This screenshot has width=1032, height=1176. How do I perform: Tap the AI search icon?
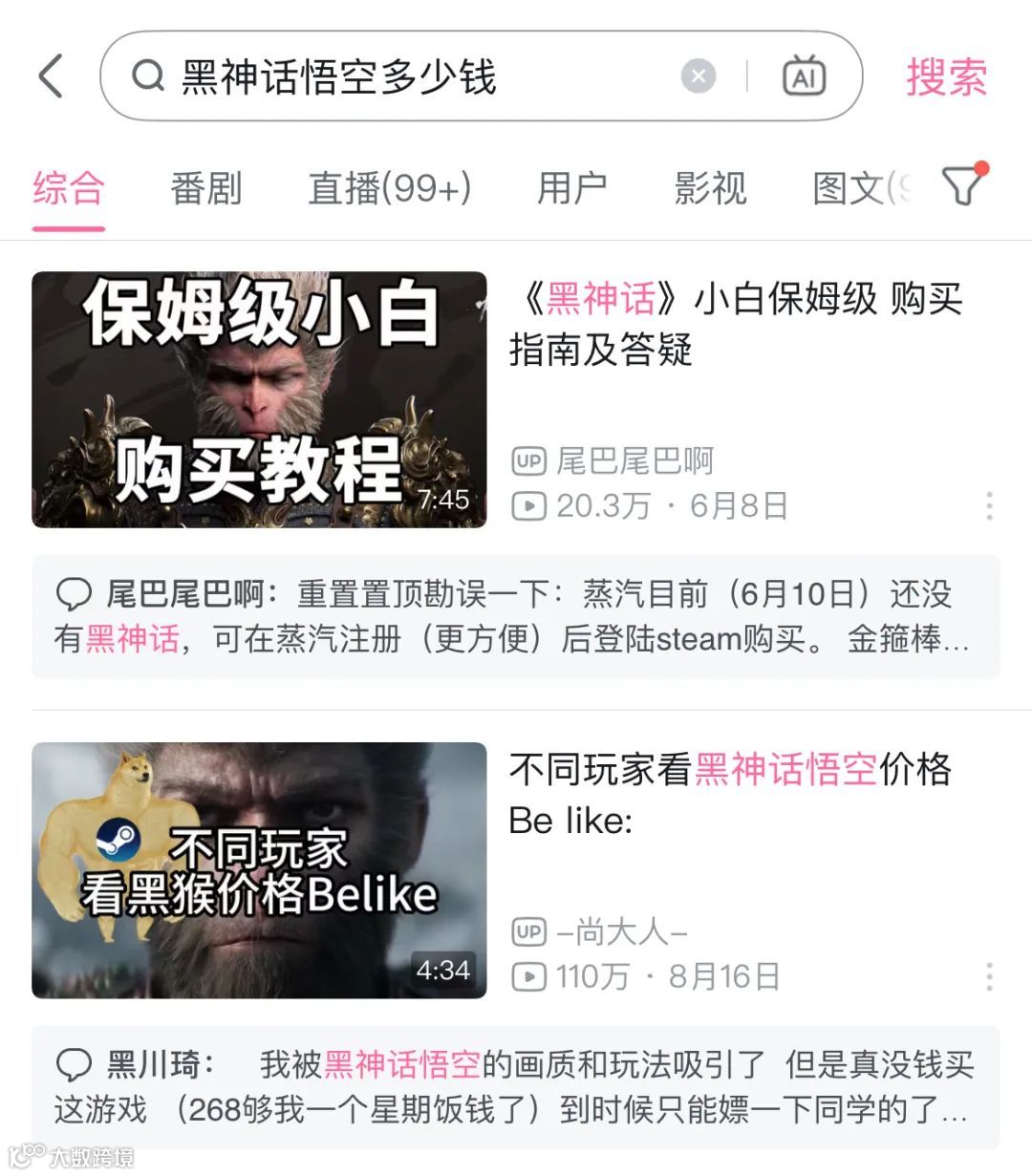pyautogui.click(x=803, y=75)
